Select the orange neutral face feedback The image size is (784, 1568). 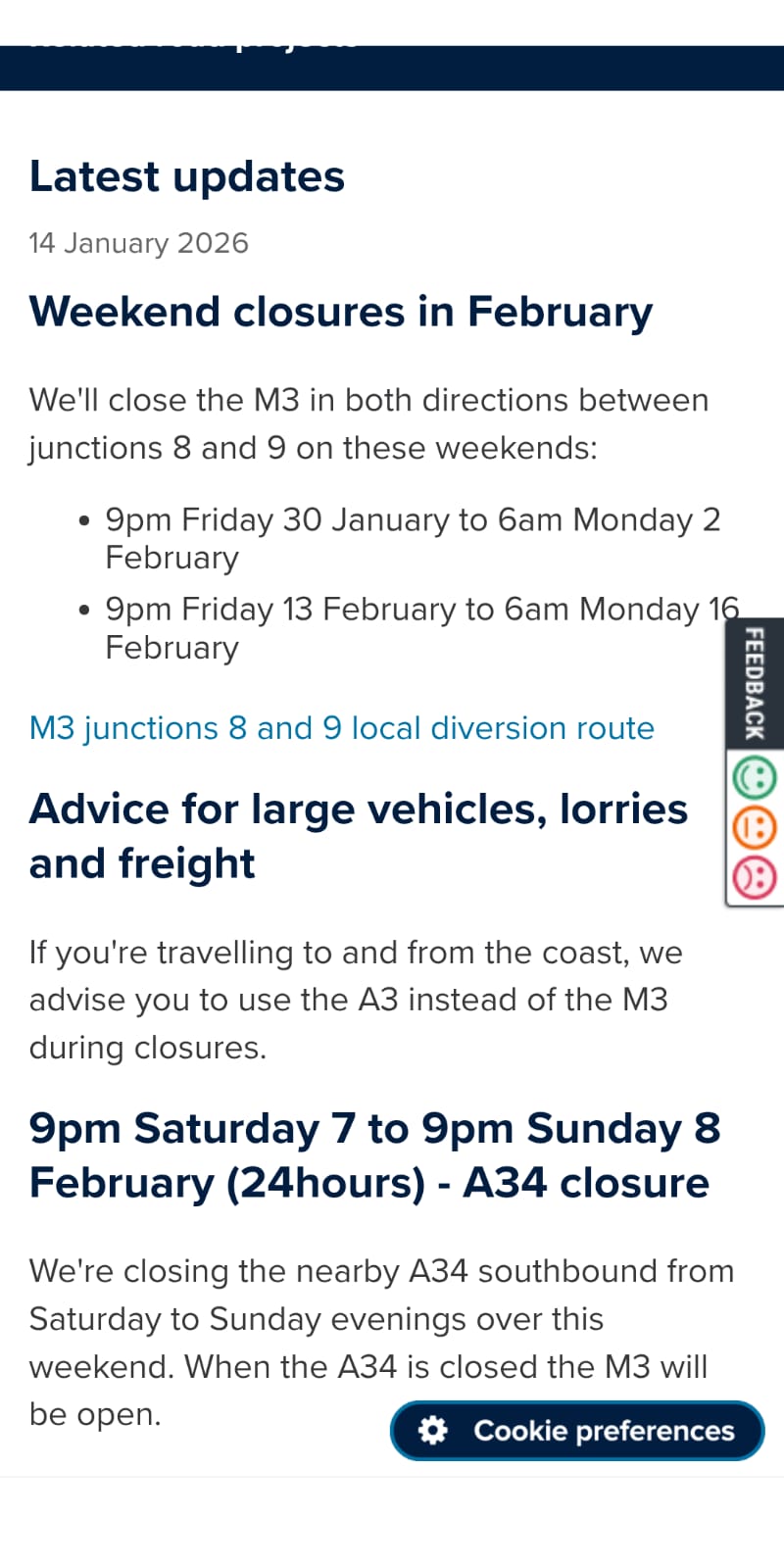click(x=755, y=828)
